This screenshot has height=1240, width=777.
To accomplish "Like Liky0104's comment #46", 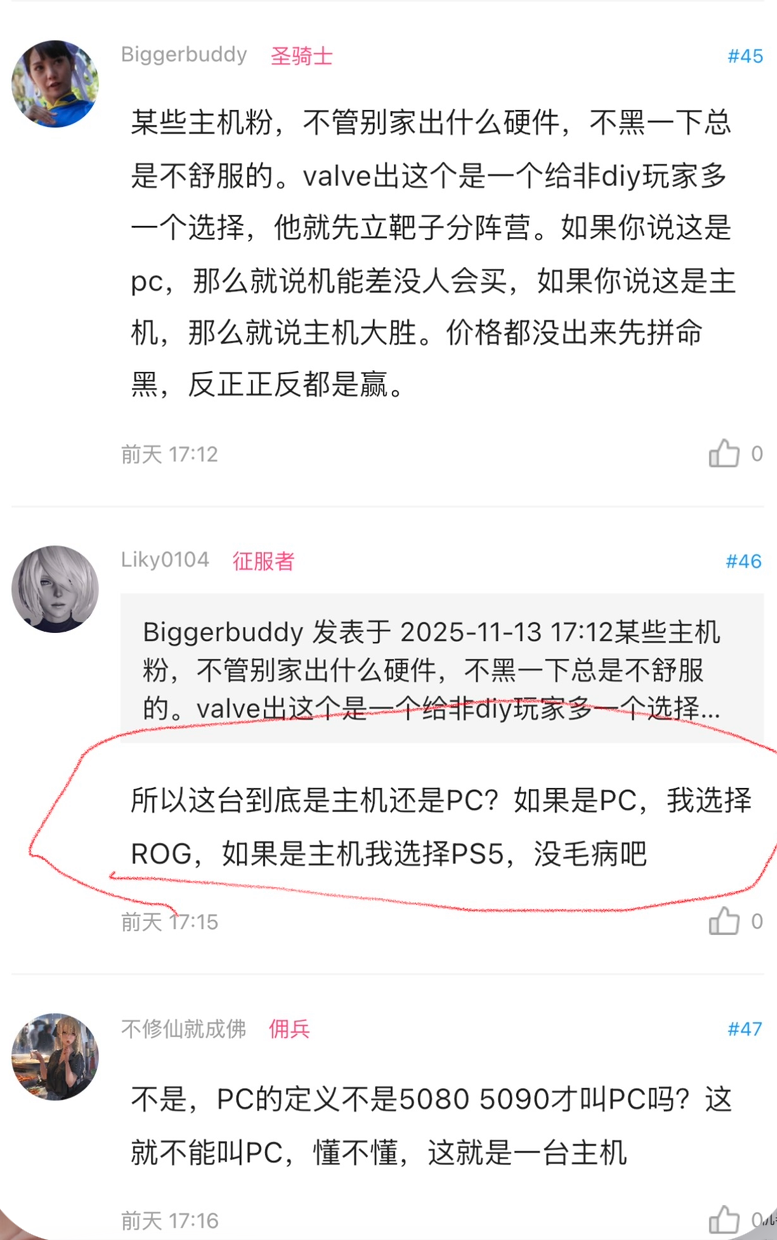I will coord(724,921).
